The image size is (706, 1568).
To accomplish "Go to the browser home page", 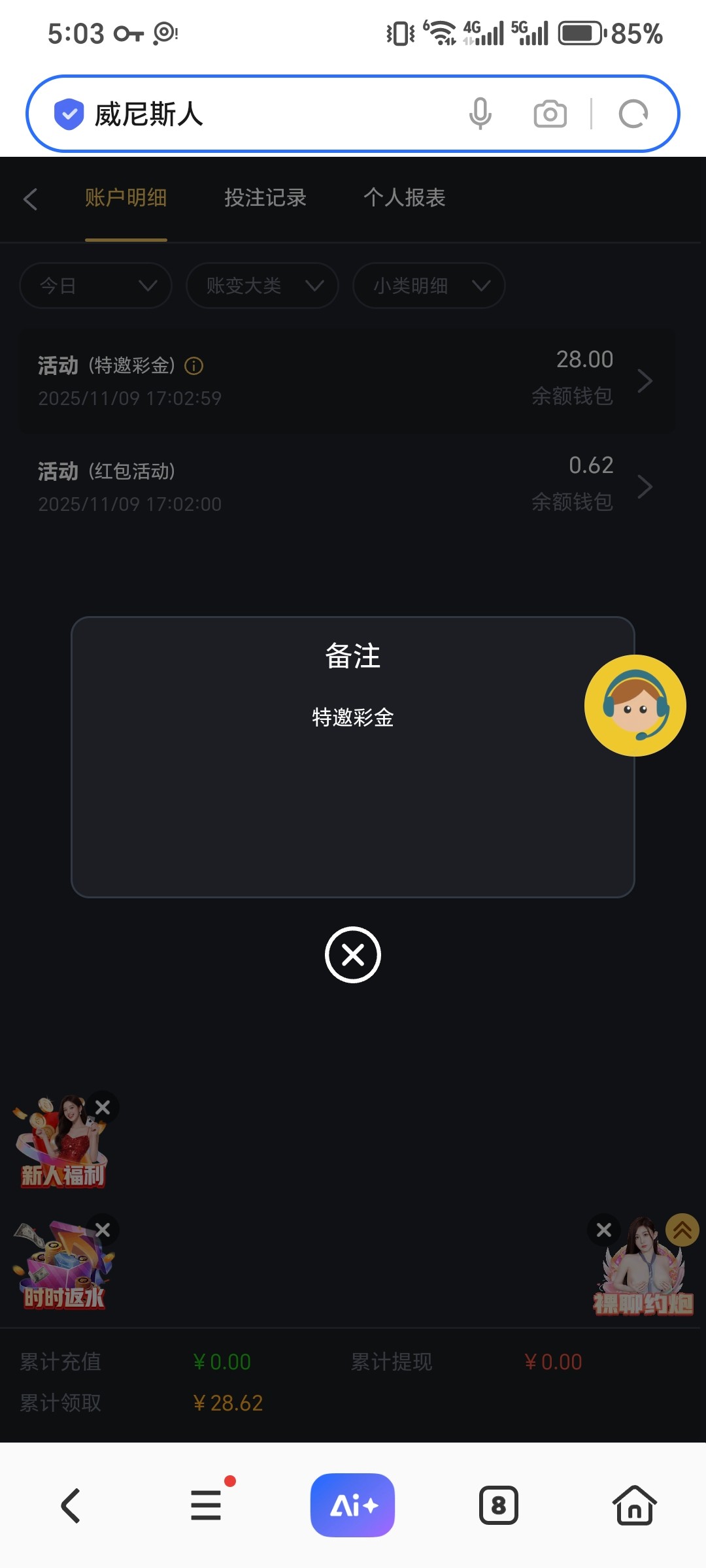I will (x=634, y=1506).
